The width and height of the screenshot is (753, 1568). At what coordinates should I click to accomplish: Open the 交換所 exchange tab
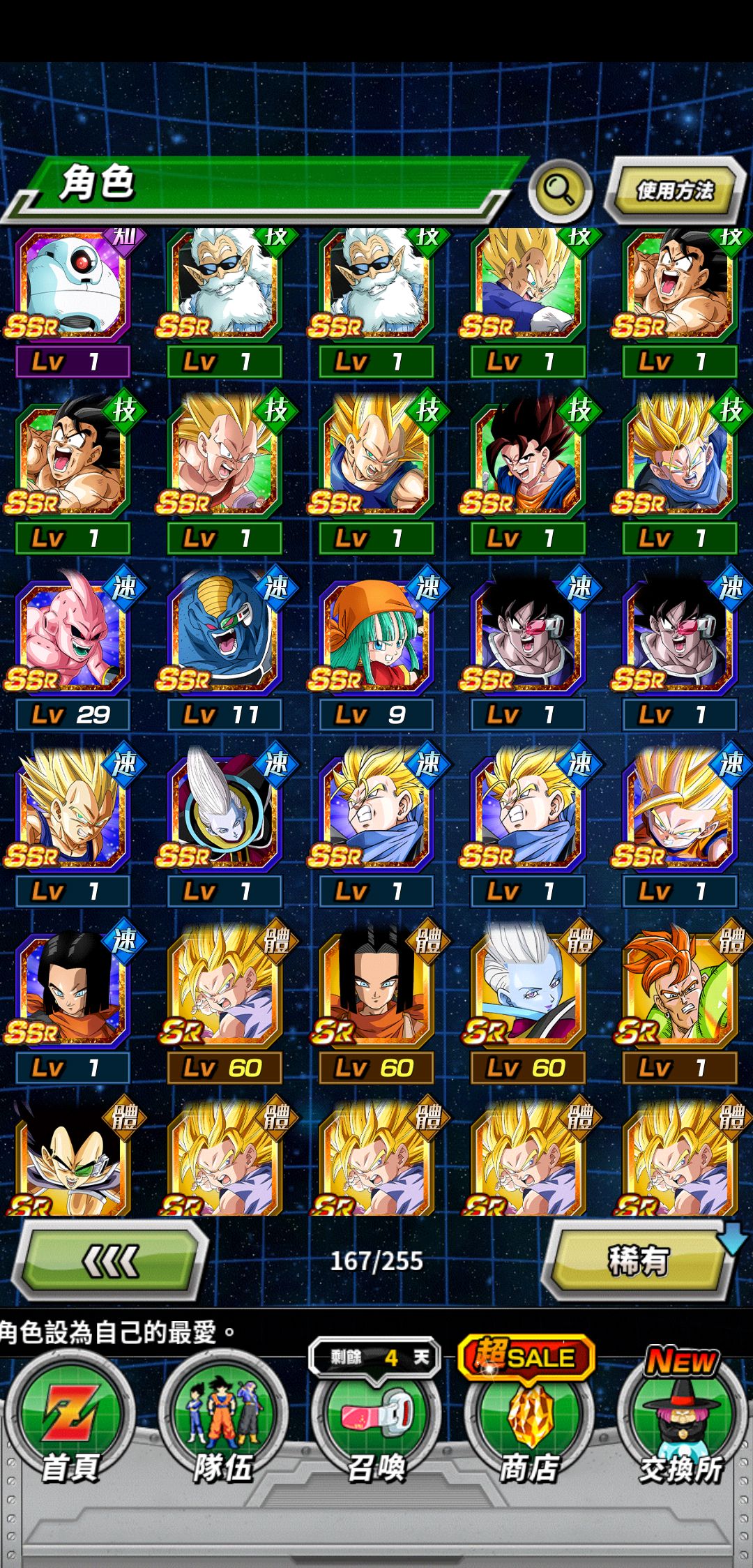click(x=680, y=1426)
